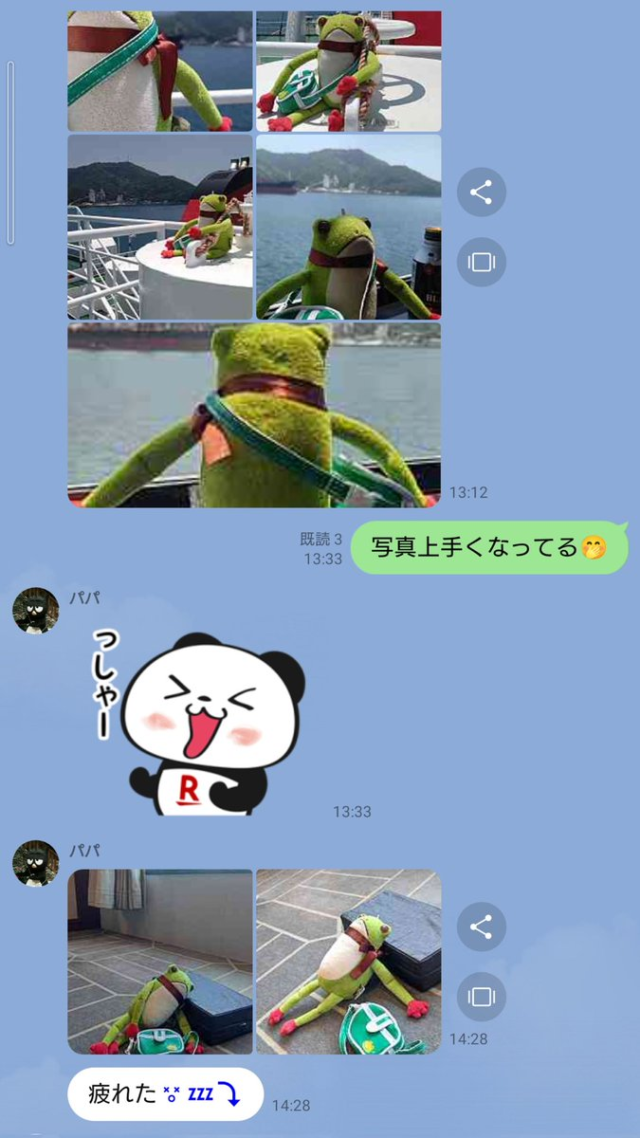Share the photo set sent at 13:12

pos(481,192)
